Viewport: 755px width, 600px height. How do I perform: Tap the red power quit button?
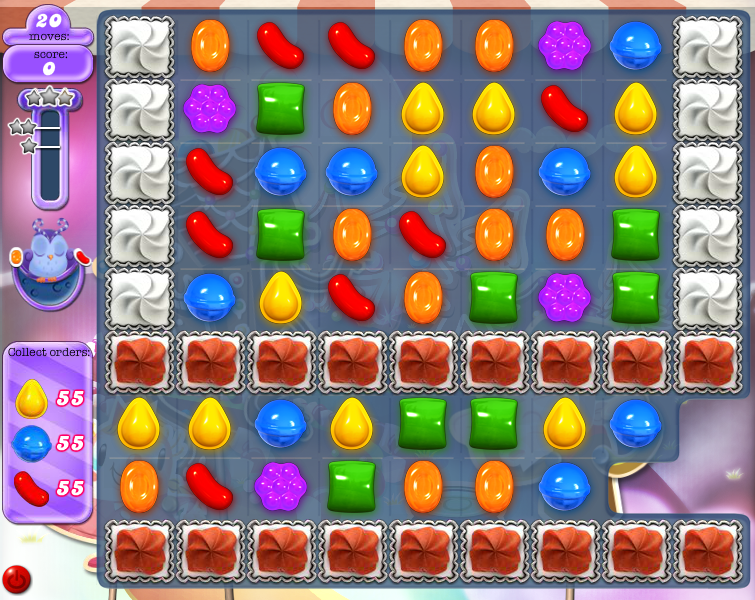click(16, 578)
